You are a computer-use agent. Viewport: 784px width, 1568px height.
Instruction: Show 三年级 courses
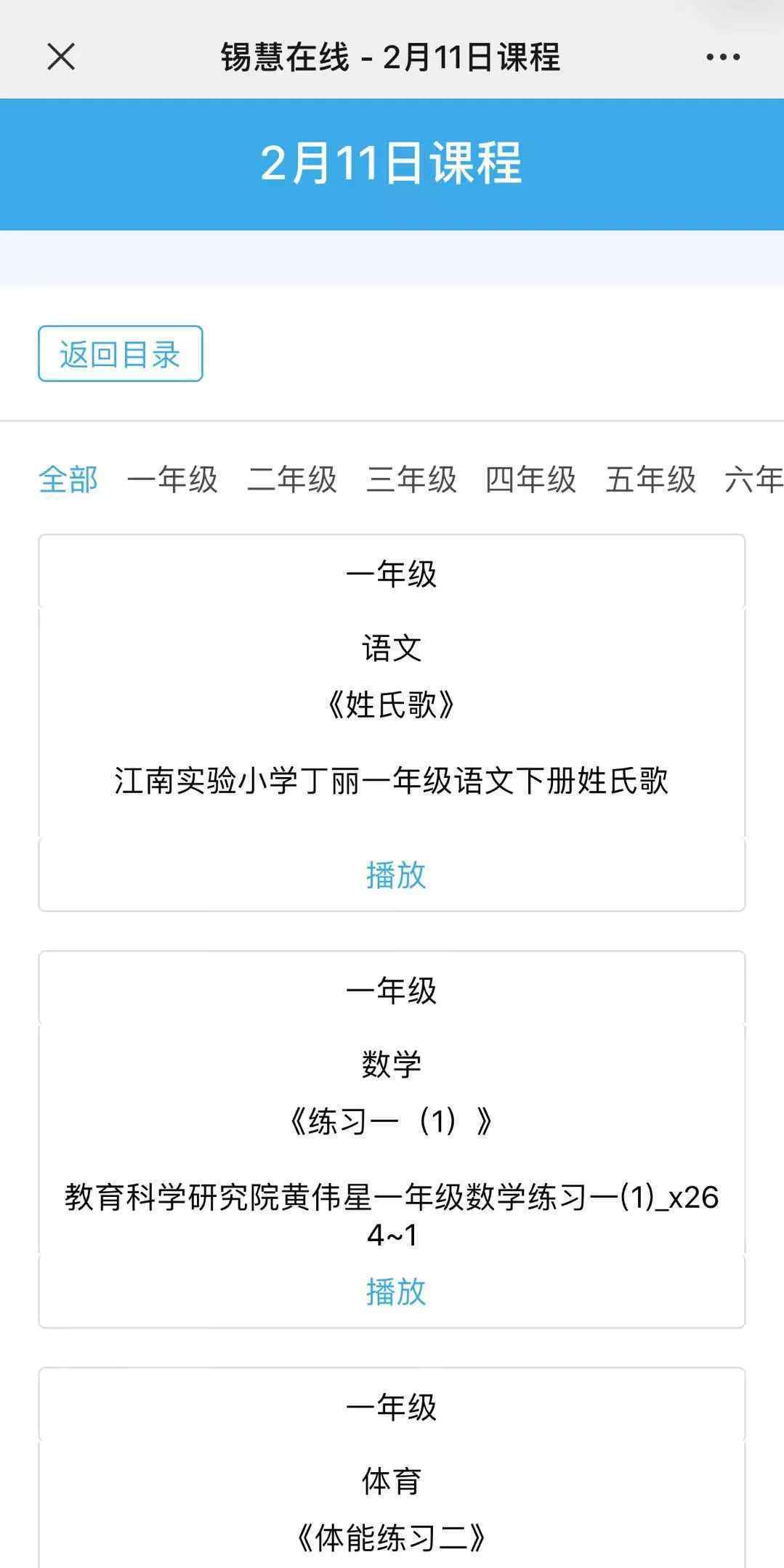click(x=412, y=480)
